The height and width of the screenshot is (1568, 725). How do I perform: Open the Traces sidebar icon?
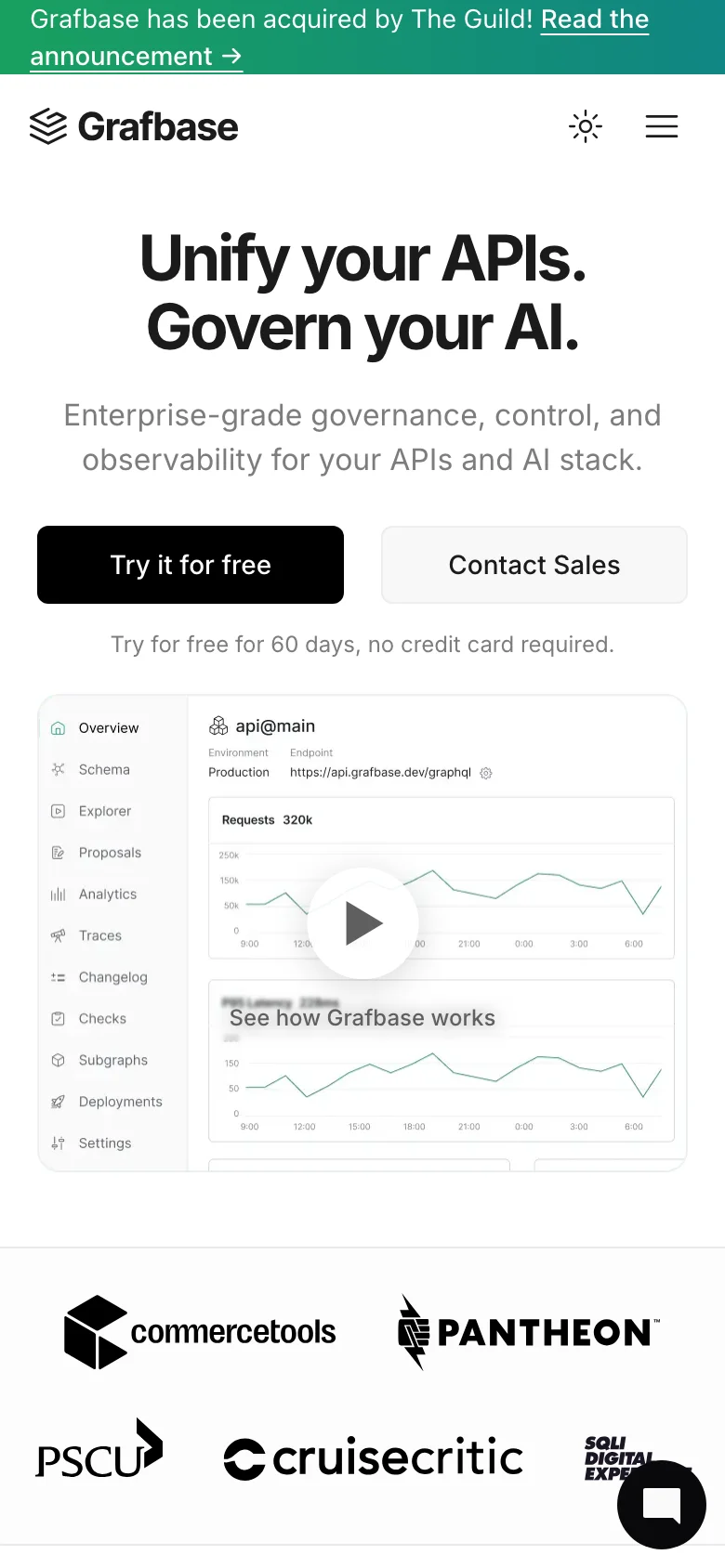coord(58,935)
